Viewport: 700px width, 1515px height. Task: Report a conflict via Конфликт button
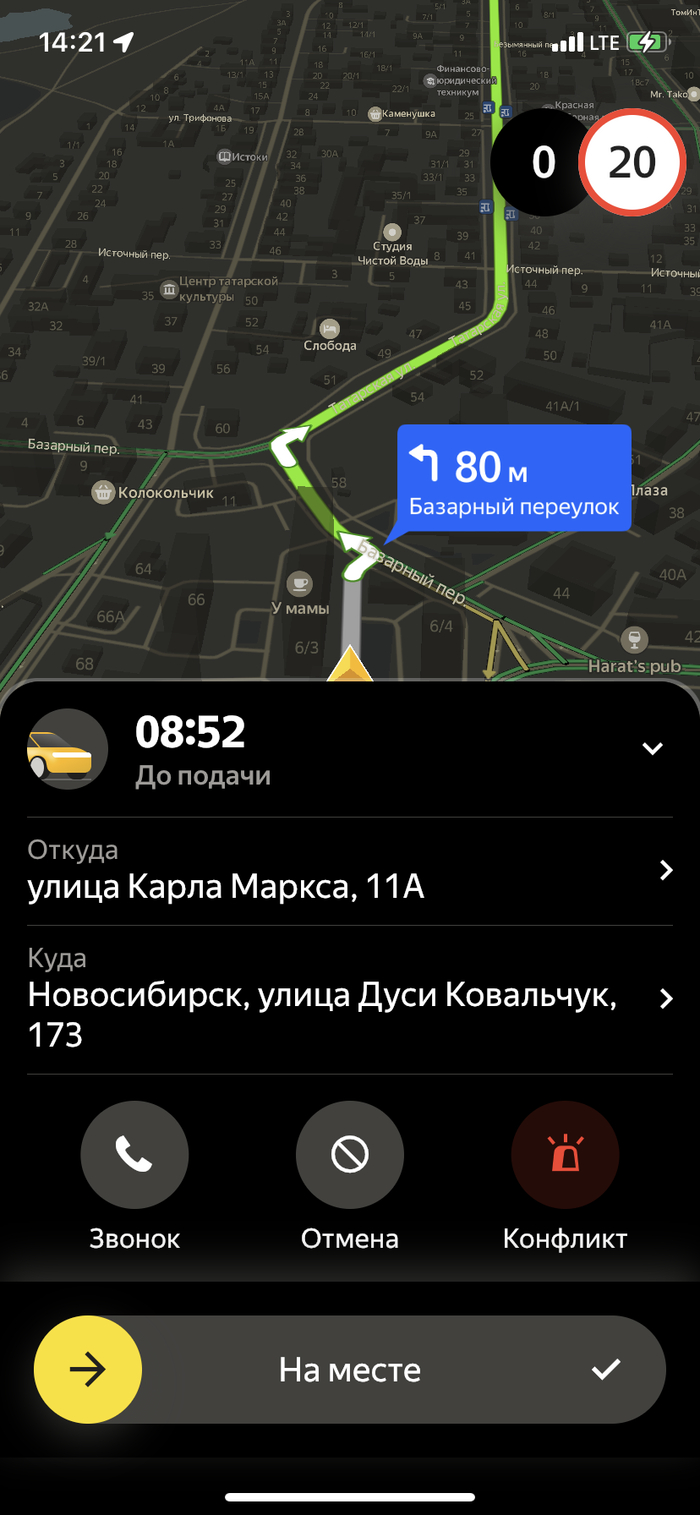tap(564, 1155)
